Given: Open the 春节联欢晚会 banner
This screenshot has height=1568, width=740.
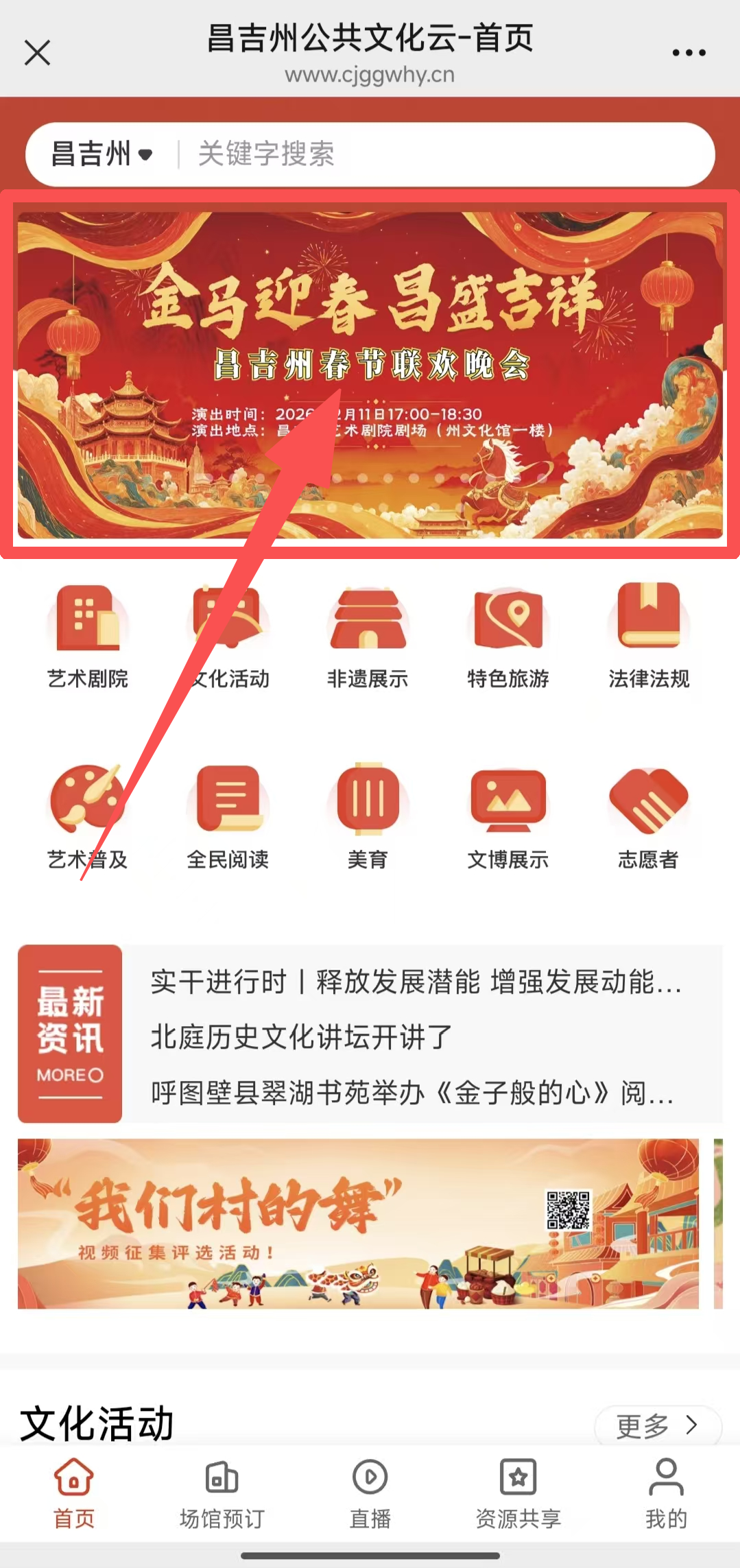Looking at the screenshot, I should pyautogui.click(x=370, y=374).
